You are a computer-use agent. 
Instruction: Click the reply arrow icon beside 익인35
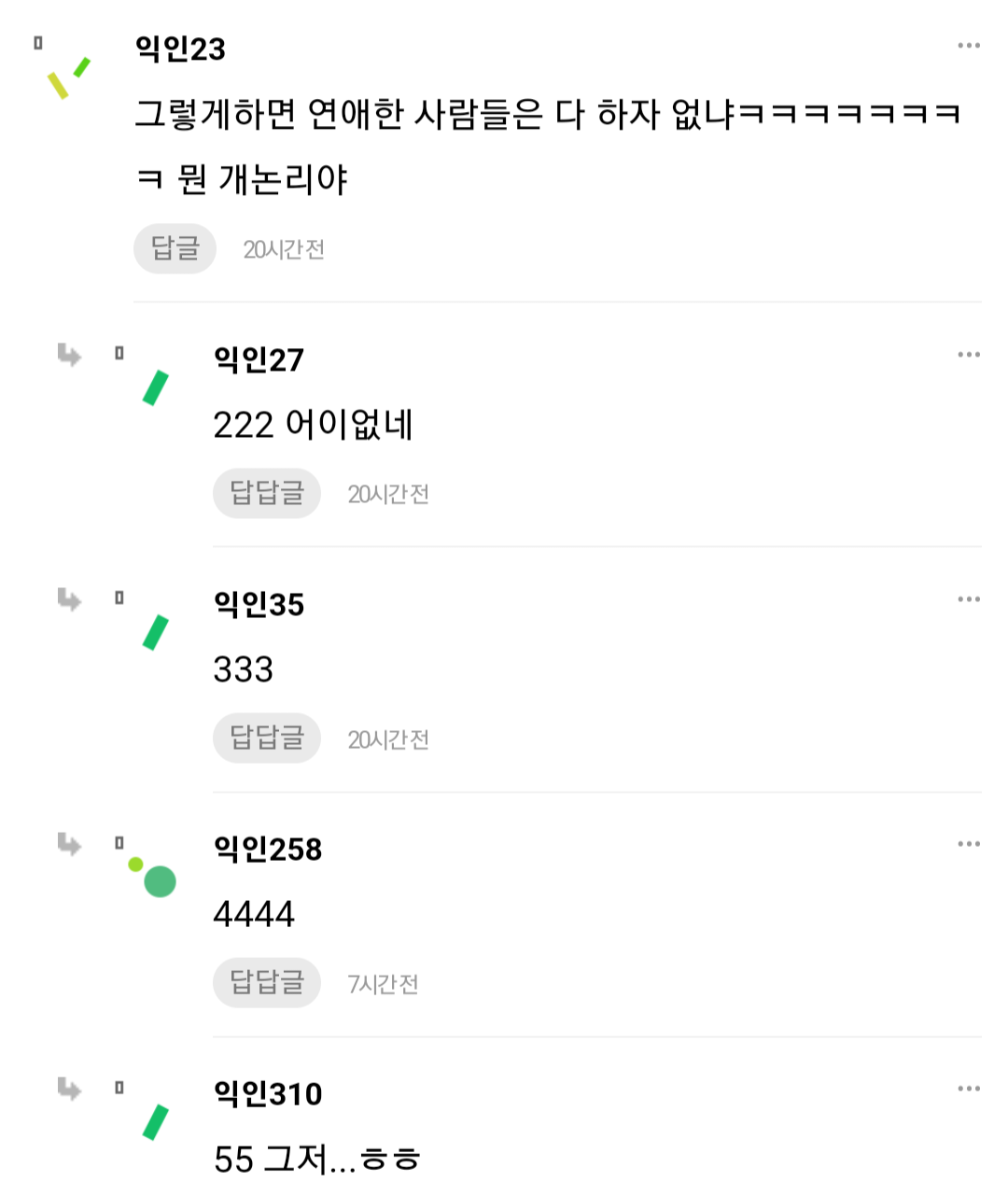[71, 600]
